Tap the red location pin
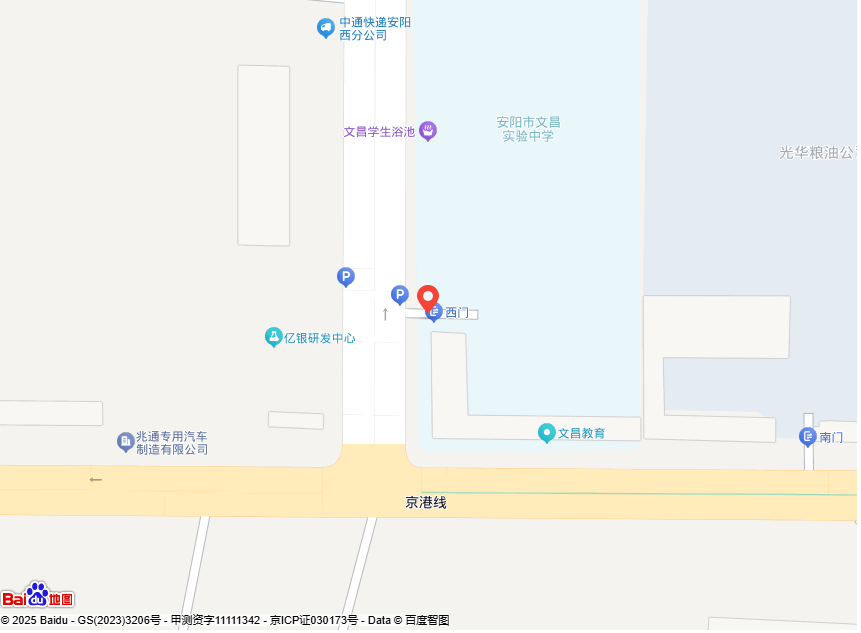The width and height of the screenshot is (861, 633). [x=428, y=298]
